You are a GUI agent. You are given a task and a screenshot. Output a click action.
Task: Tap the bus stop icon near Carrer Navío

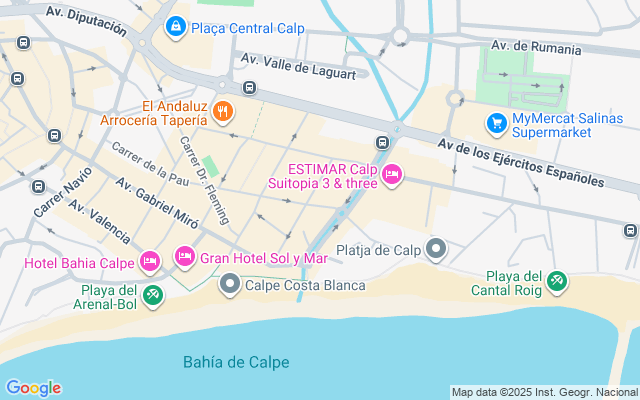(x=38, y=187)
